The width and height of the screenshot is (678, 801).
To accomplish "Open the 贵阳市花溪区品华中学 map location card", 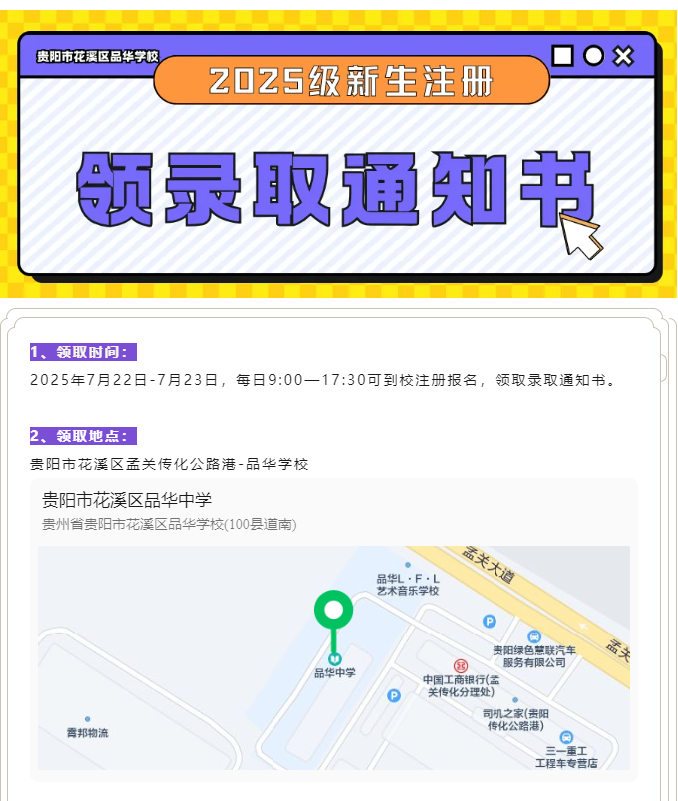I will 127,500.
